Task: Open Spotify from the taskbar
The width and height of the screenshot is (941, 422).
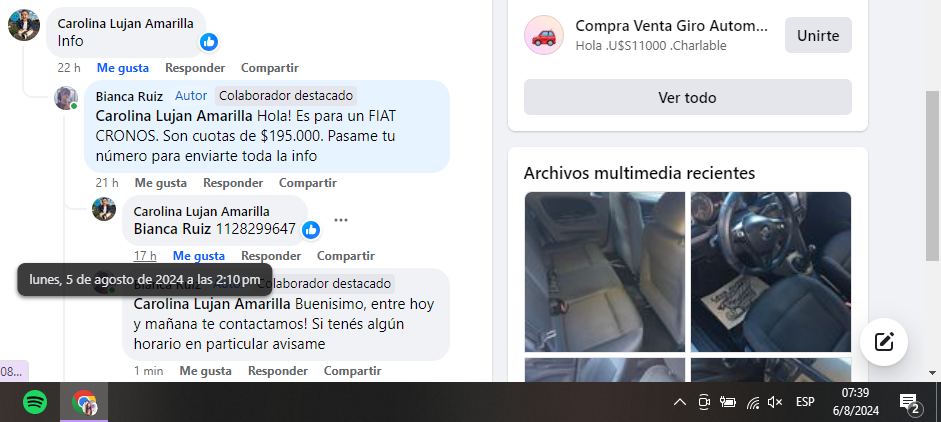Action: point(35,402)
